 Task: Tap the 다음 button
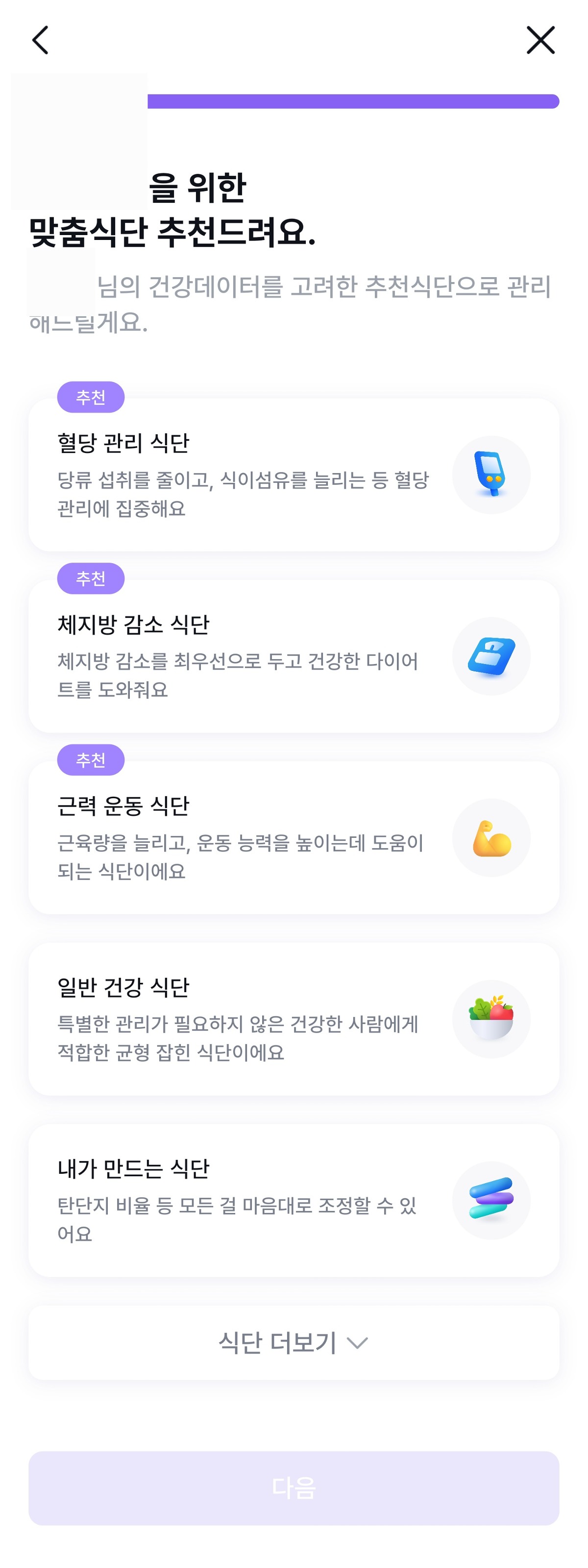pyautogui.click(x=293, y=1488)
